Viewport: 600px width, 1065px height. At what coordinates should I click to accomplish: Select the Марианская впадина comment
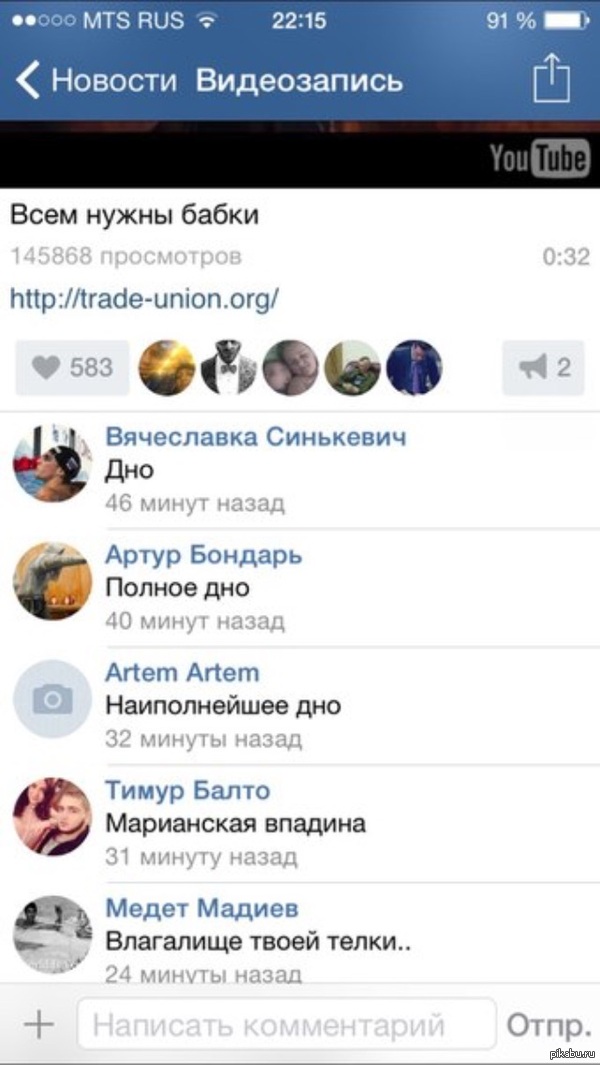tap(235, 824)
